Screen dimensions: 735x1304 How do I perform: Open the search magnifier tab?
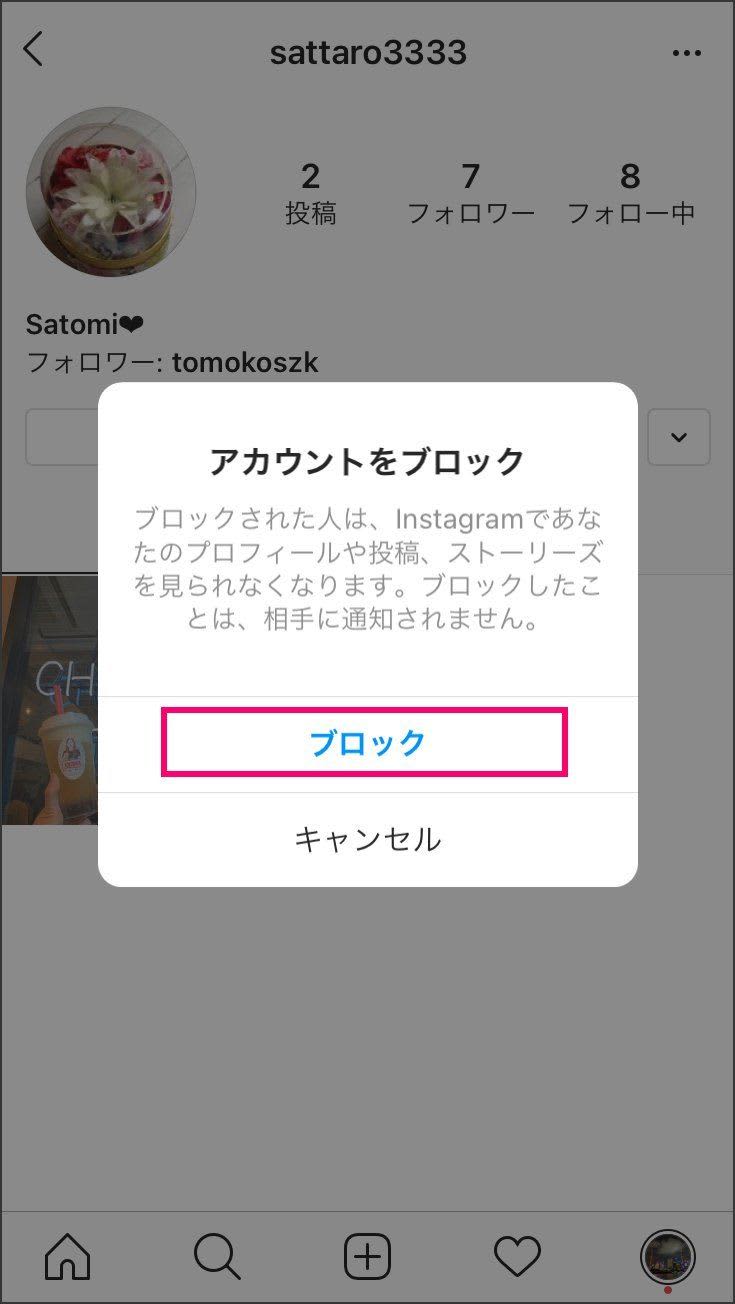click(217, 1256)
